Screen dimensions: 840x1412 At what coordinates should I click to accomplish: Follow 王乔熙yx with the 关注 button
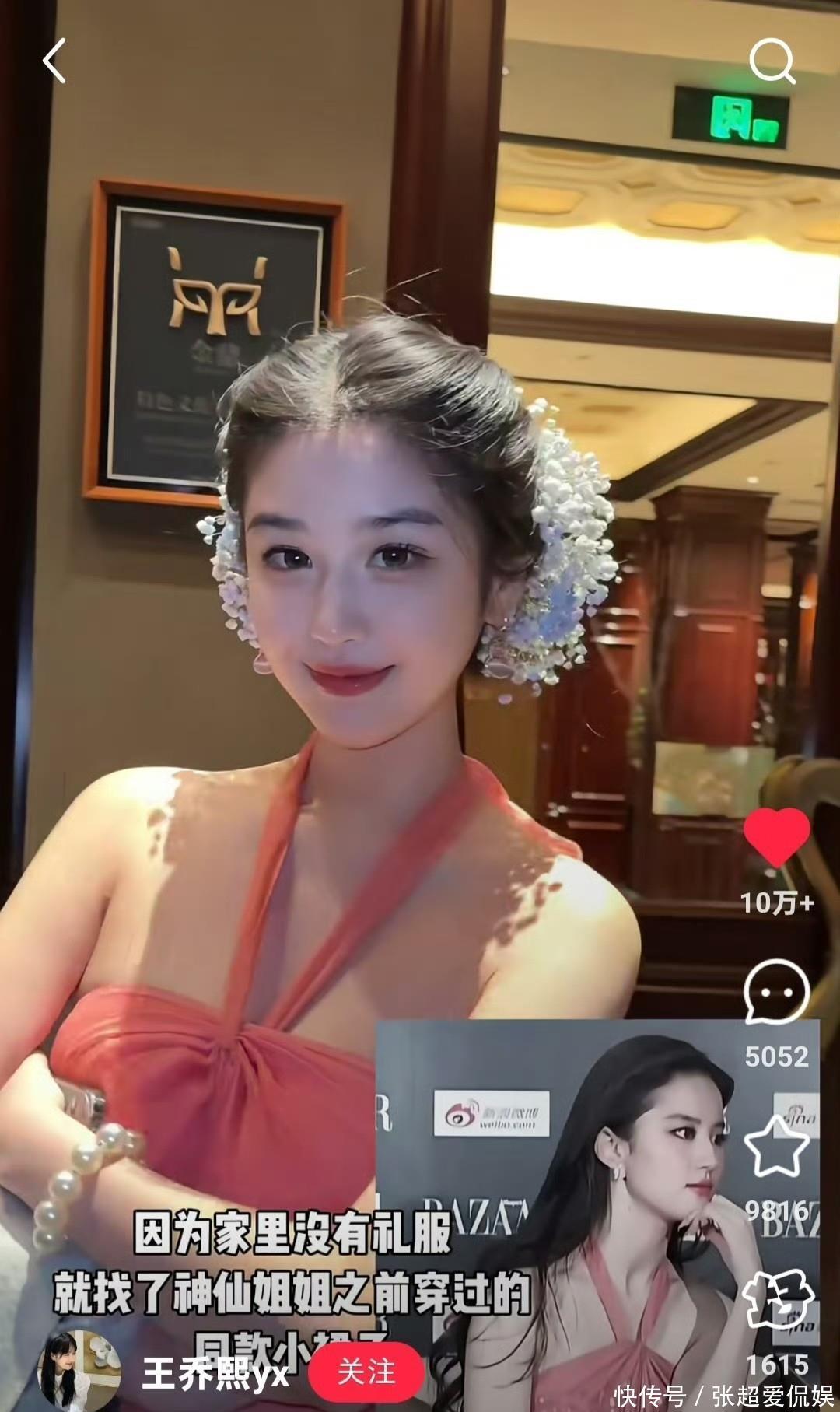point(366,1372)
